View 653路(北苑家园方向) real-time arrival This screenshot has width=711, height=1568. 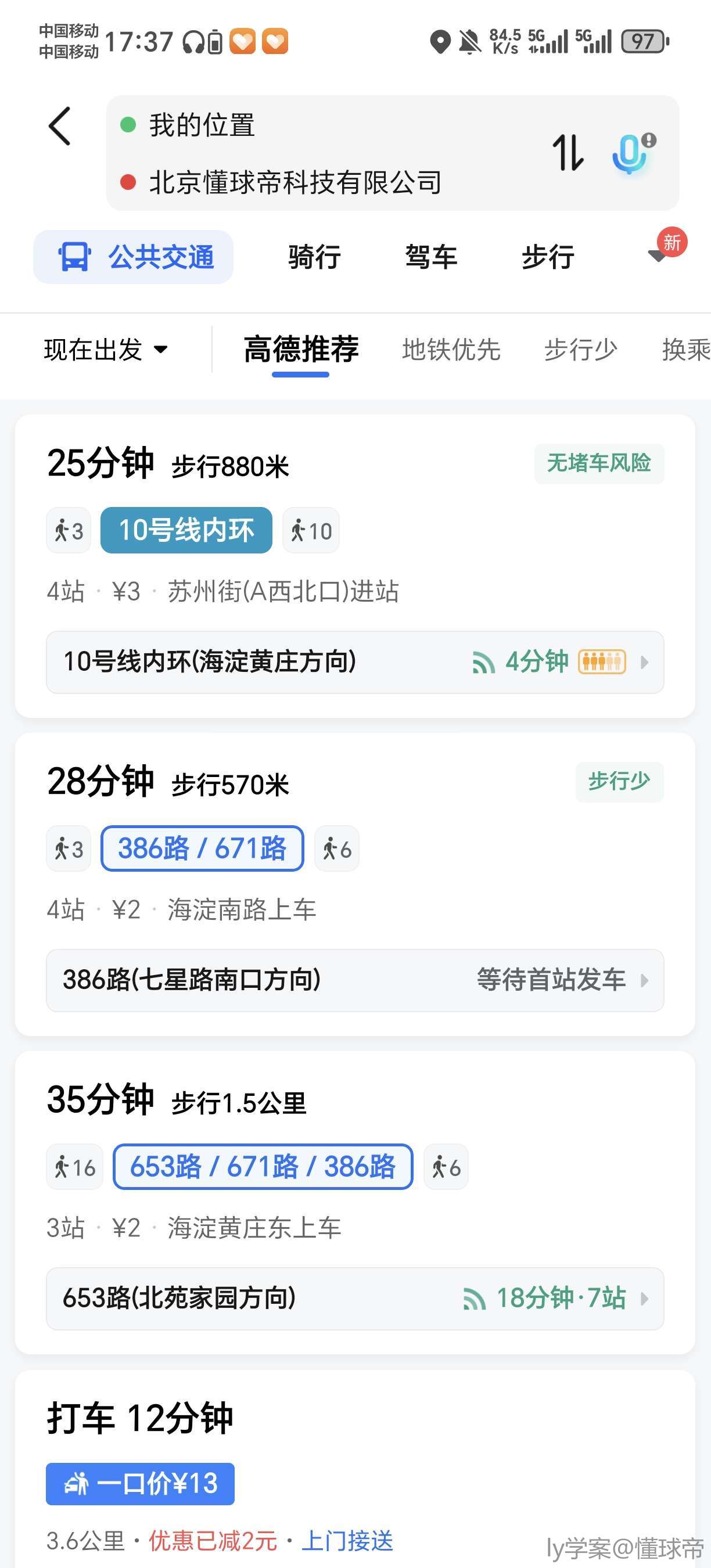(x=355, y=1299)
